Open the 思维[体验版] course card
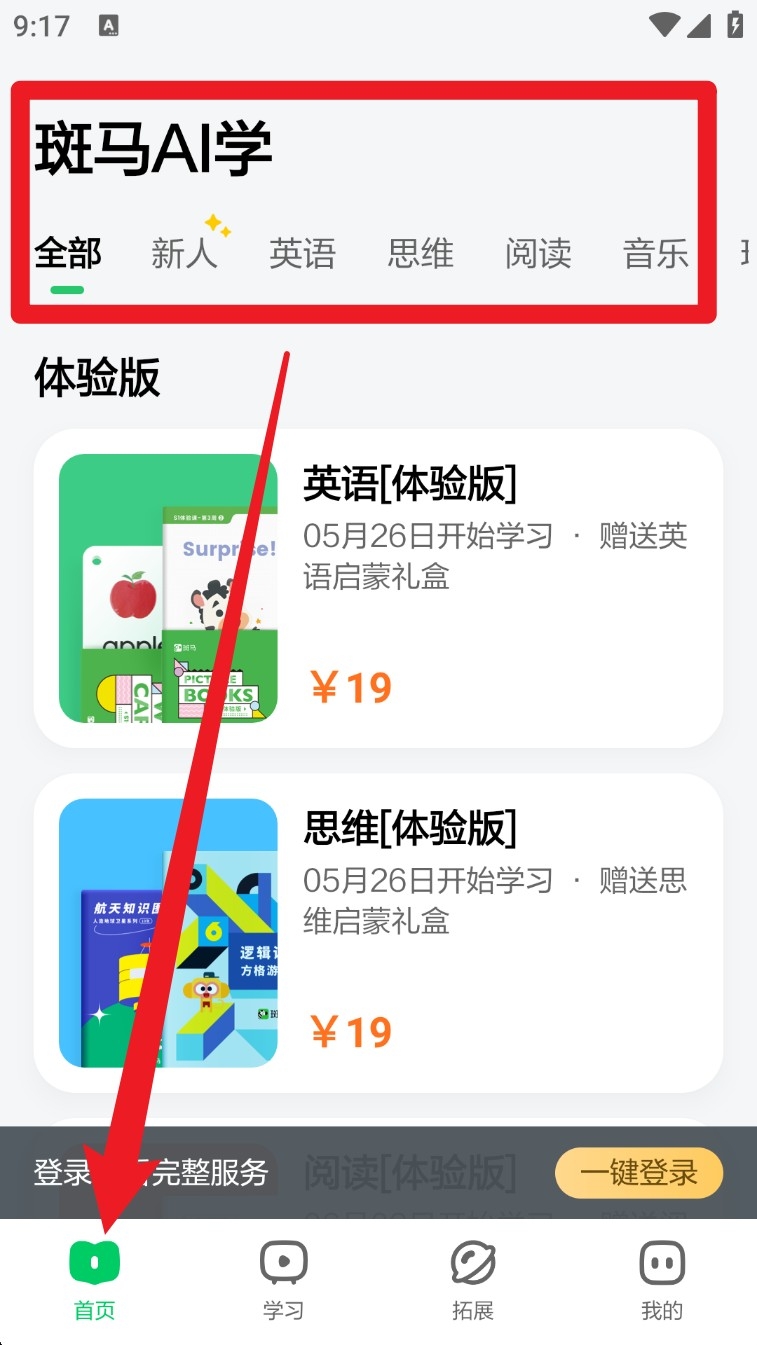 (x=378, y=933)
